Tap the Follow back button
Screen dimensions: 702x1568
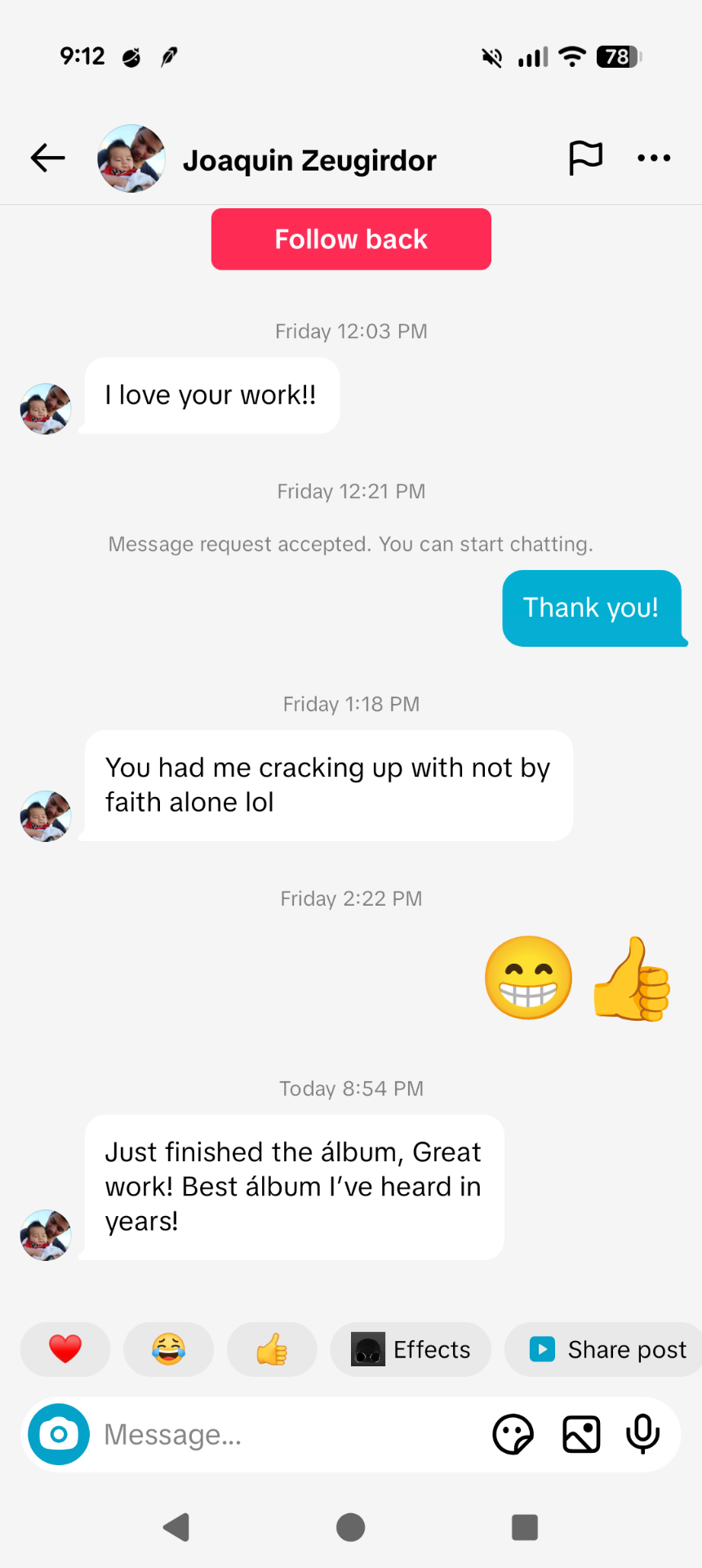(351, 239)
